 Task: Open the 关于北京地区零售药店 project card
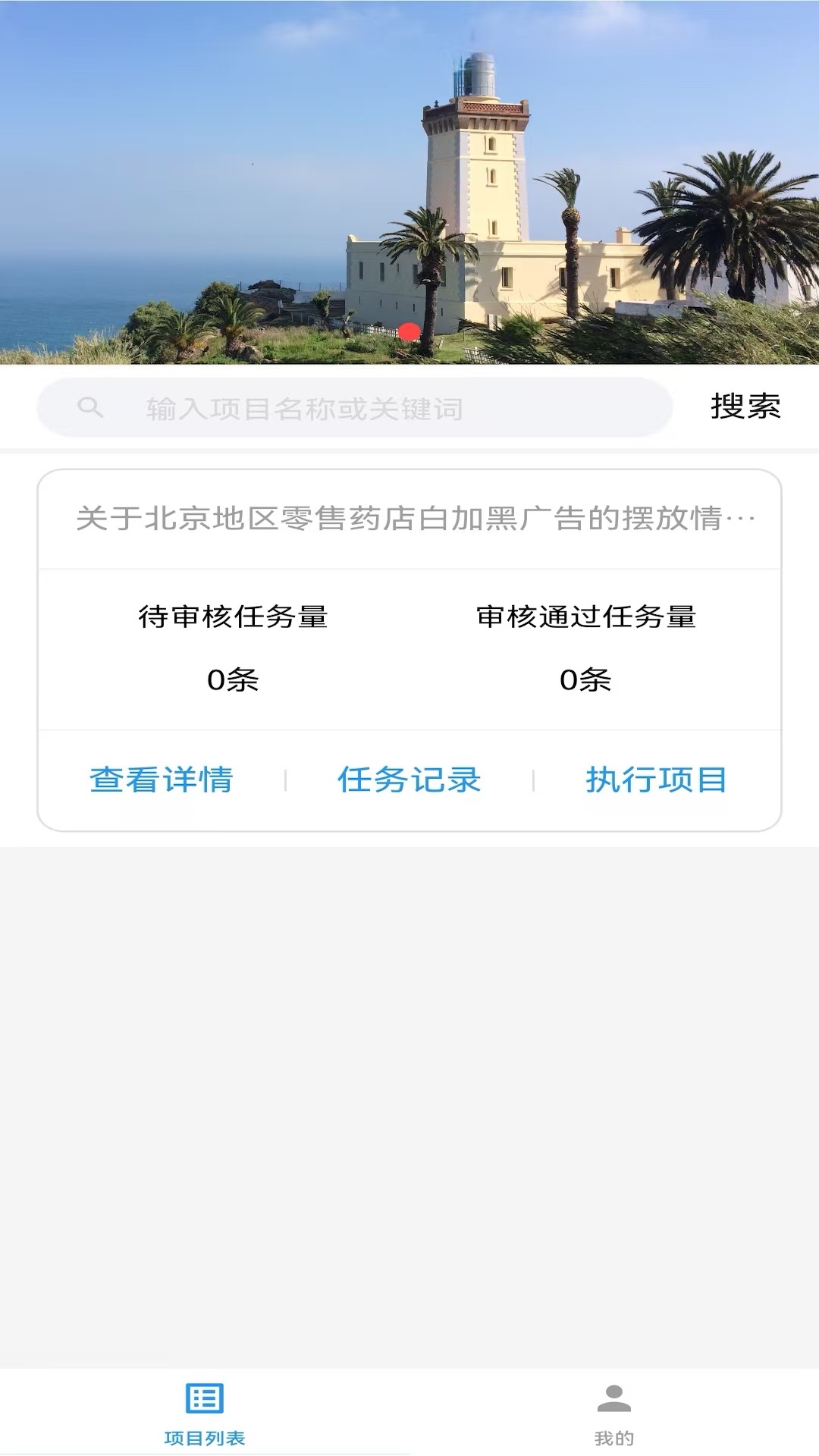(x=409, y=519)
